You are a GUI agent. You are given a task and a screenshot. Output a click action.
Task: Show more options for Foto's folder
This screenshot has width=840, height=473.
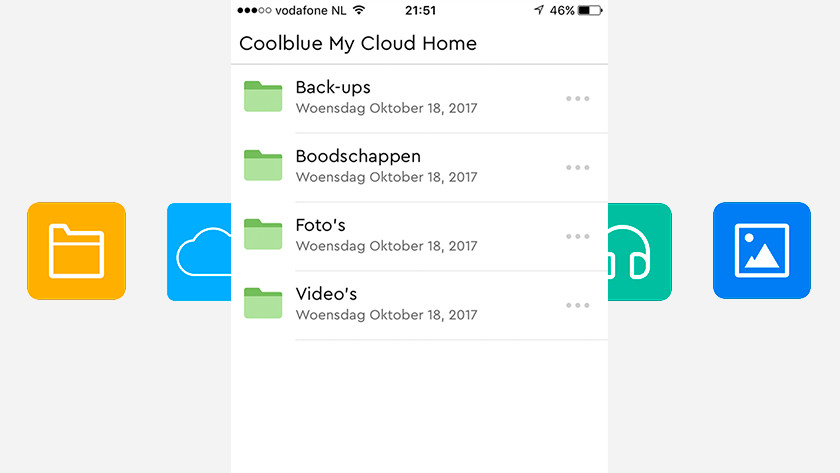(x=578, y=236)
